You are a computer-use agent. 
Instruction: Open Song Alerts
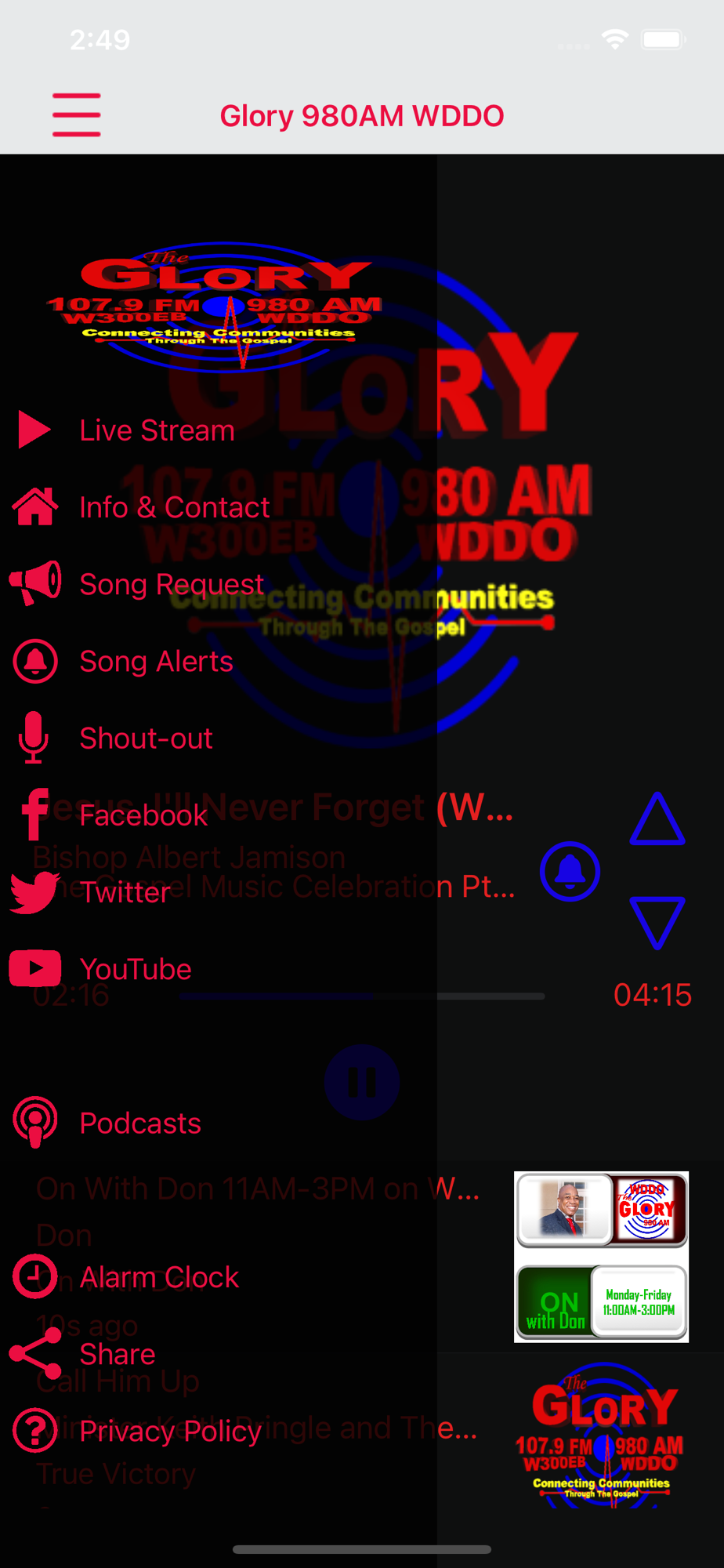156,661
